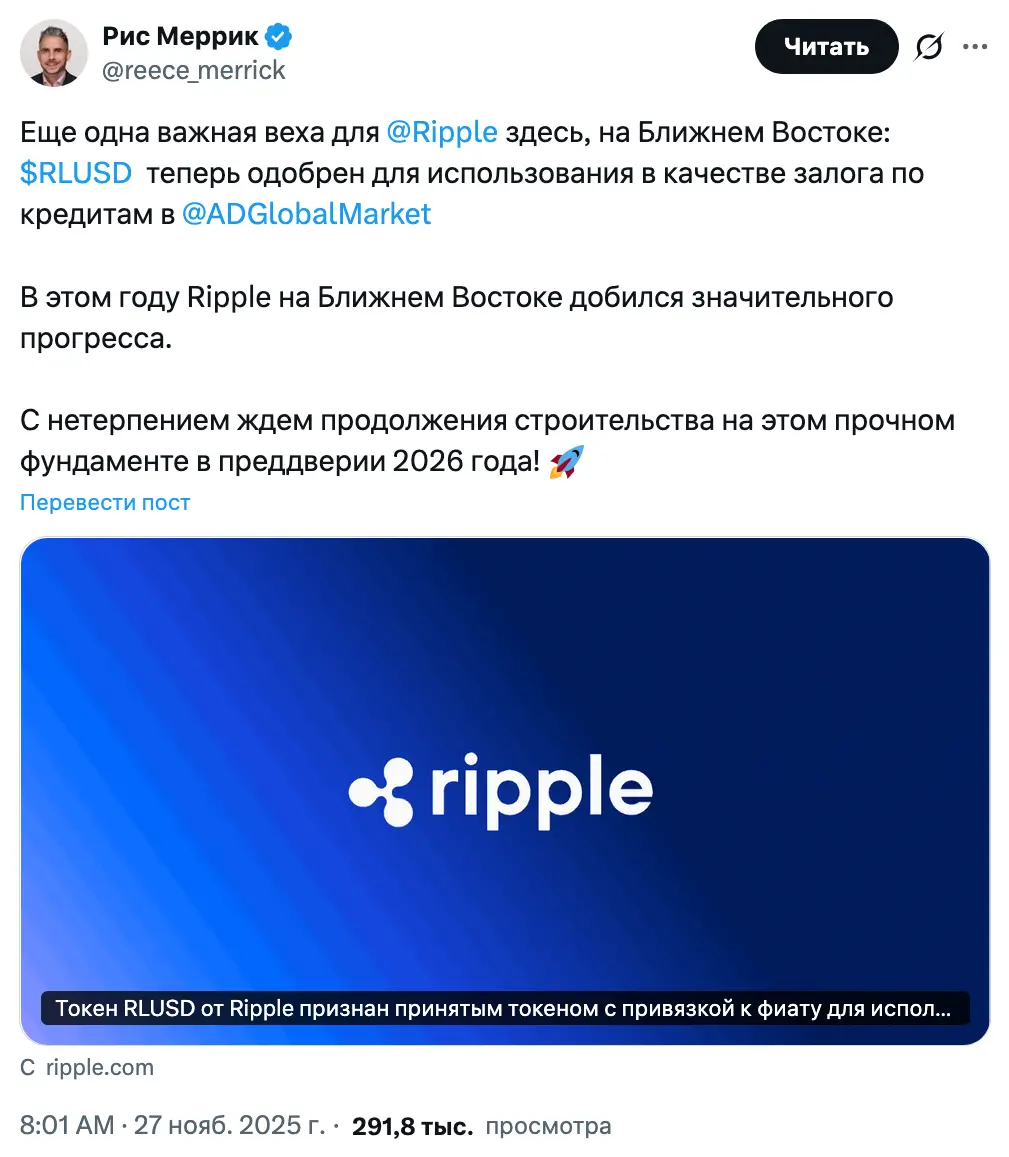The width and height of the screenshot is (1009, 1157).
Task: Tap Перевести пост to translate the post
Action: (105, 502)
